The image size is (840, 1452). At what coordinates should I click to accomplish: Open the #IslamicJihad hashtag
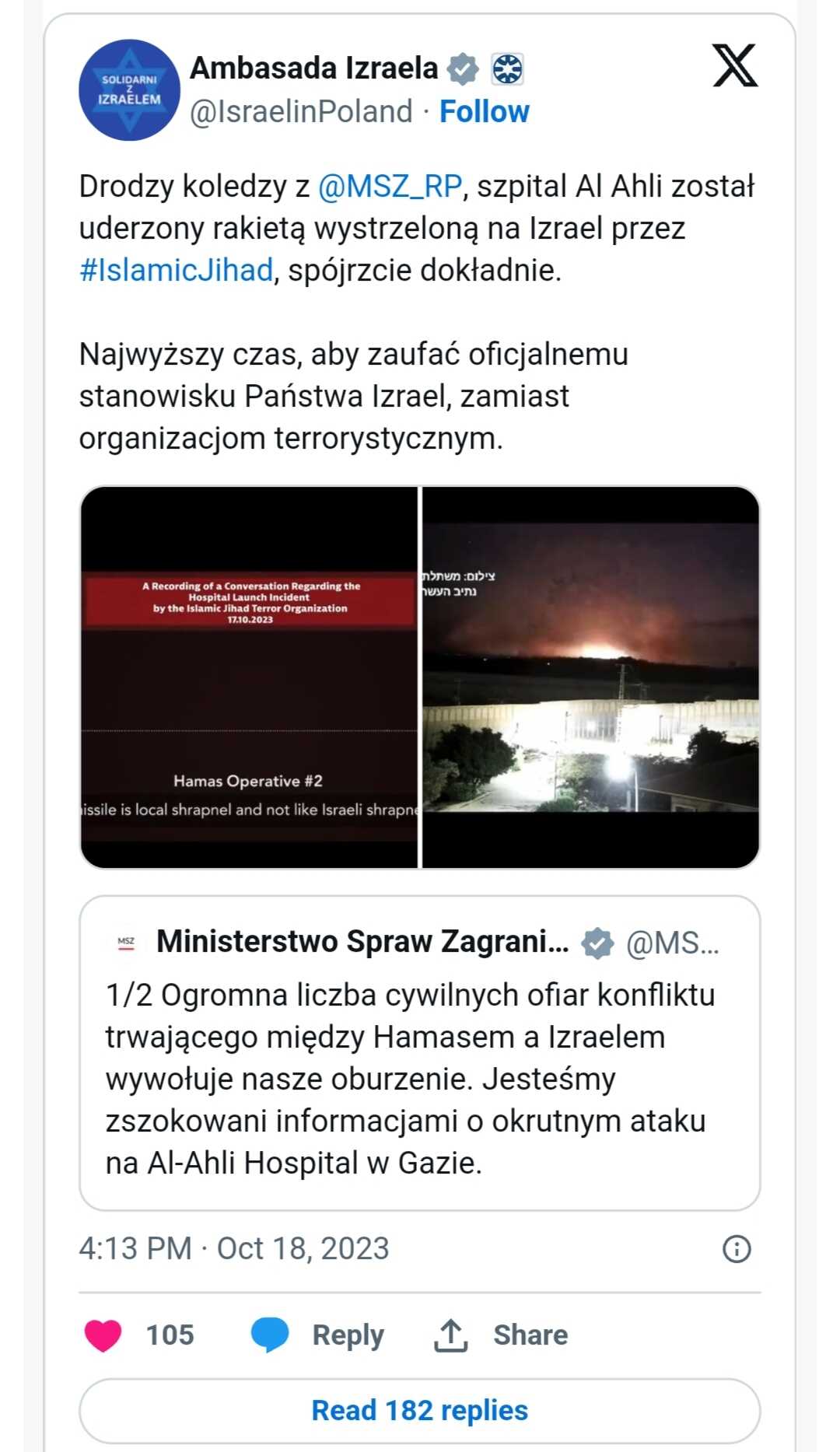click(176, 271)
